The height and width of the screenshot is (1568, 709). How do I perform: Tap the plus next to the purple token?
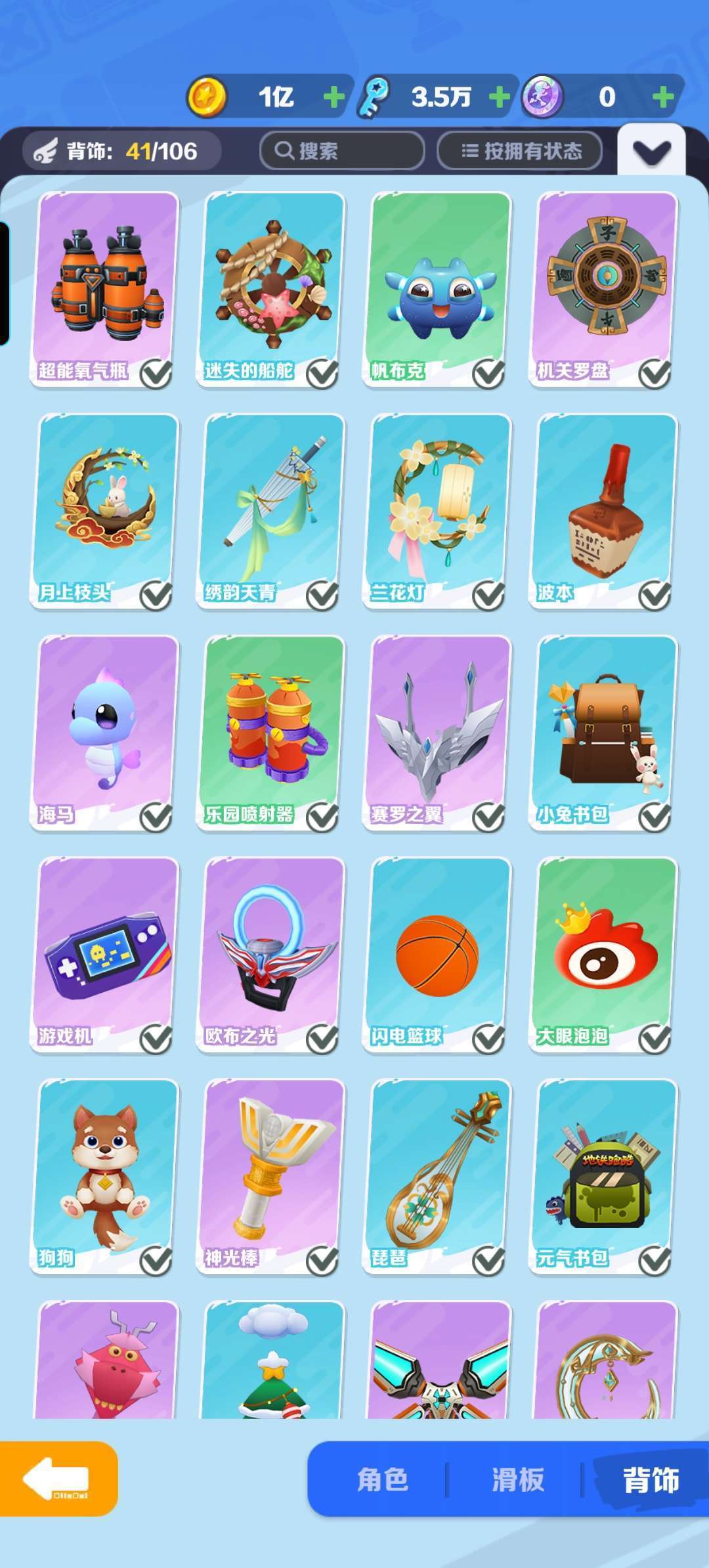(x=663, y=98)
